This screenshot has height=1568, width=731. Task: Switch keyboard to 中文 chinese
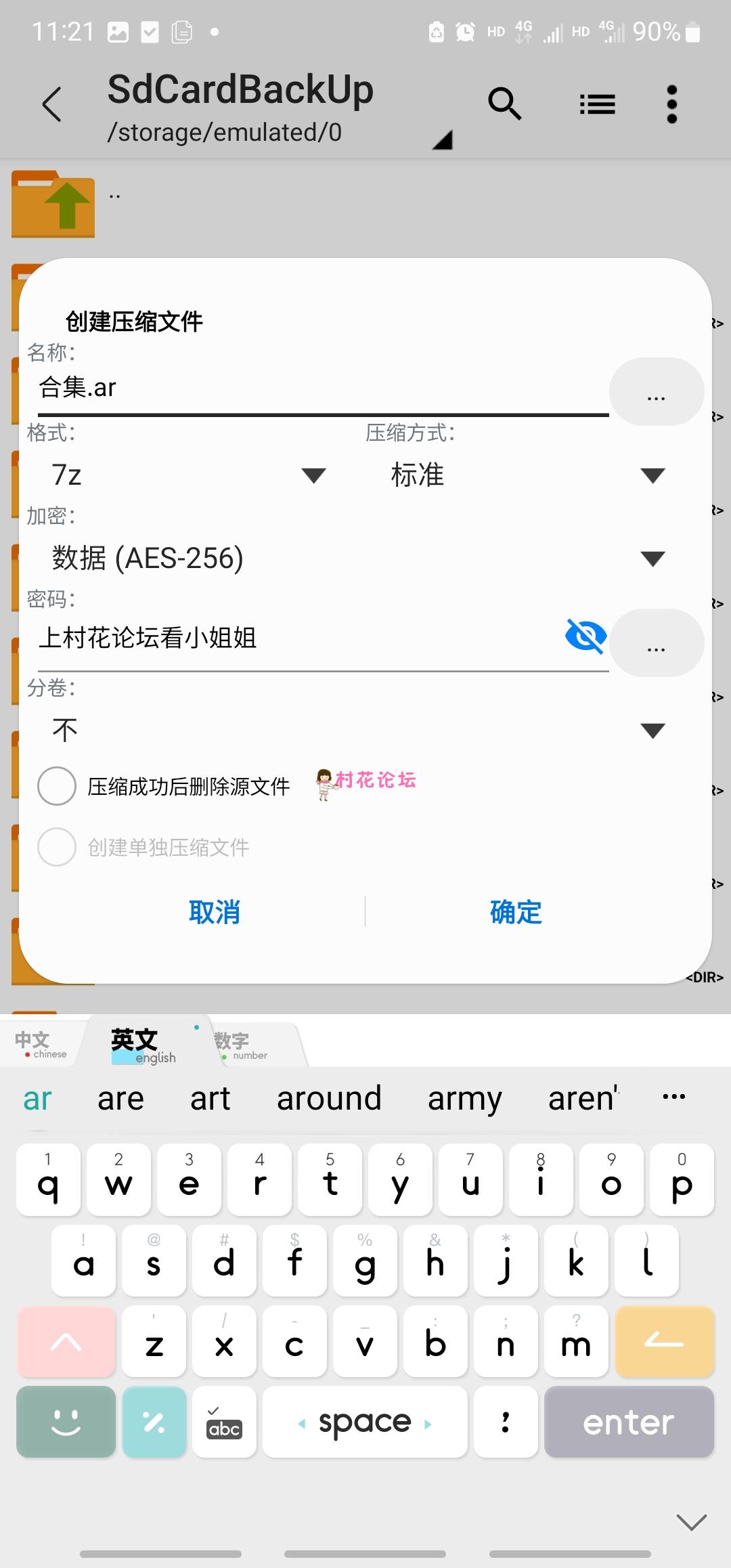tap(41, 1044)
